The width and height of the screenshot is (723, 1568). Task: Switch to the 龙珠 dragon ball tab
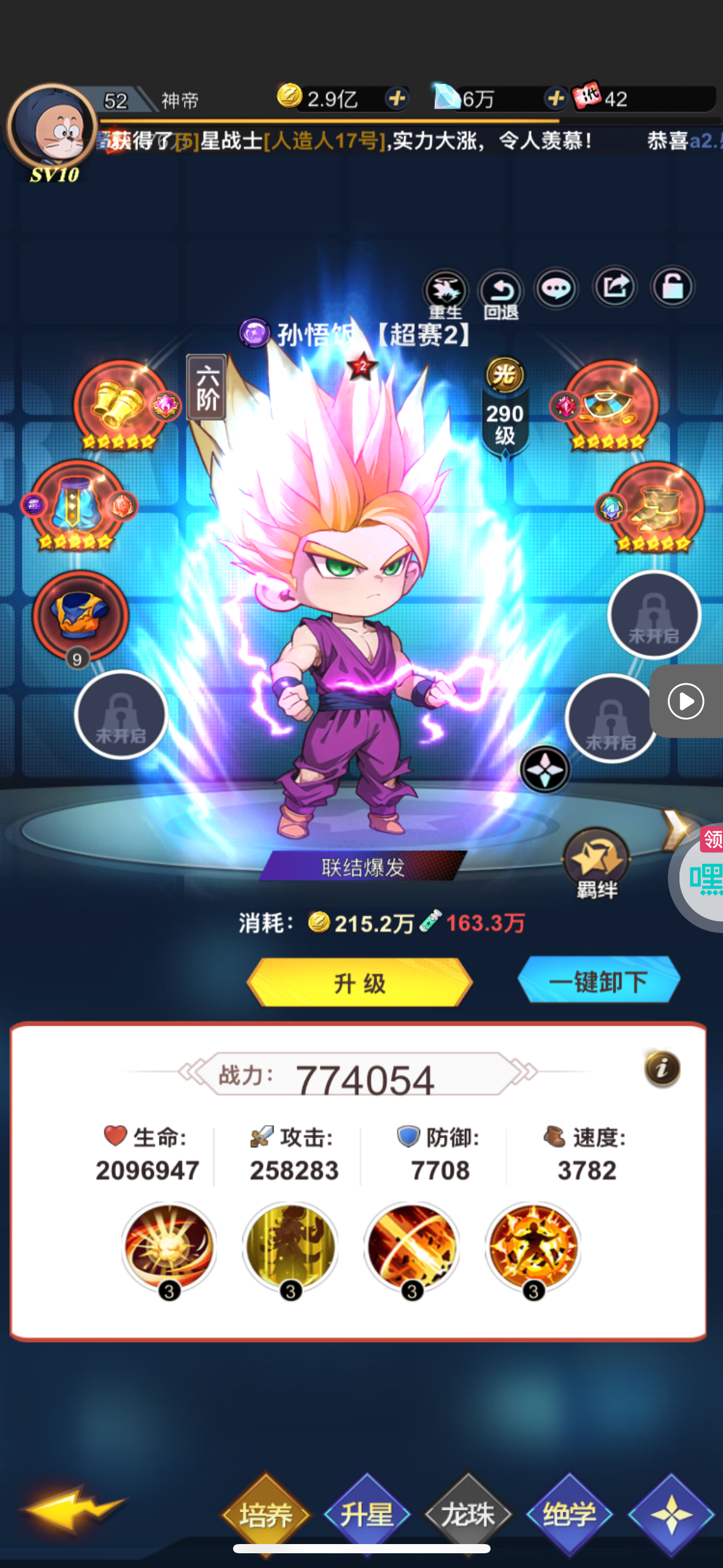click(x=468, y=1515)
